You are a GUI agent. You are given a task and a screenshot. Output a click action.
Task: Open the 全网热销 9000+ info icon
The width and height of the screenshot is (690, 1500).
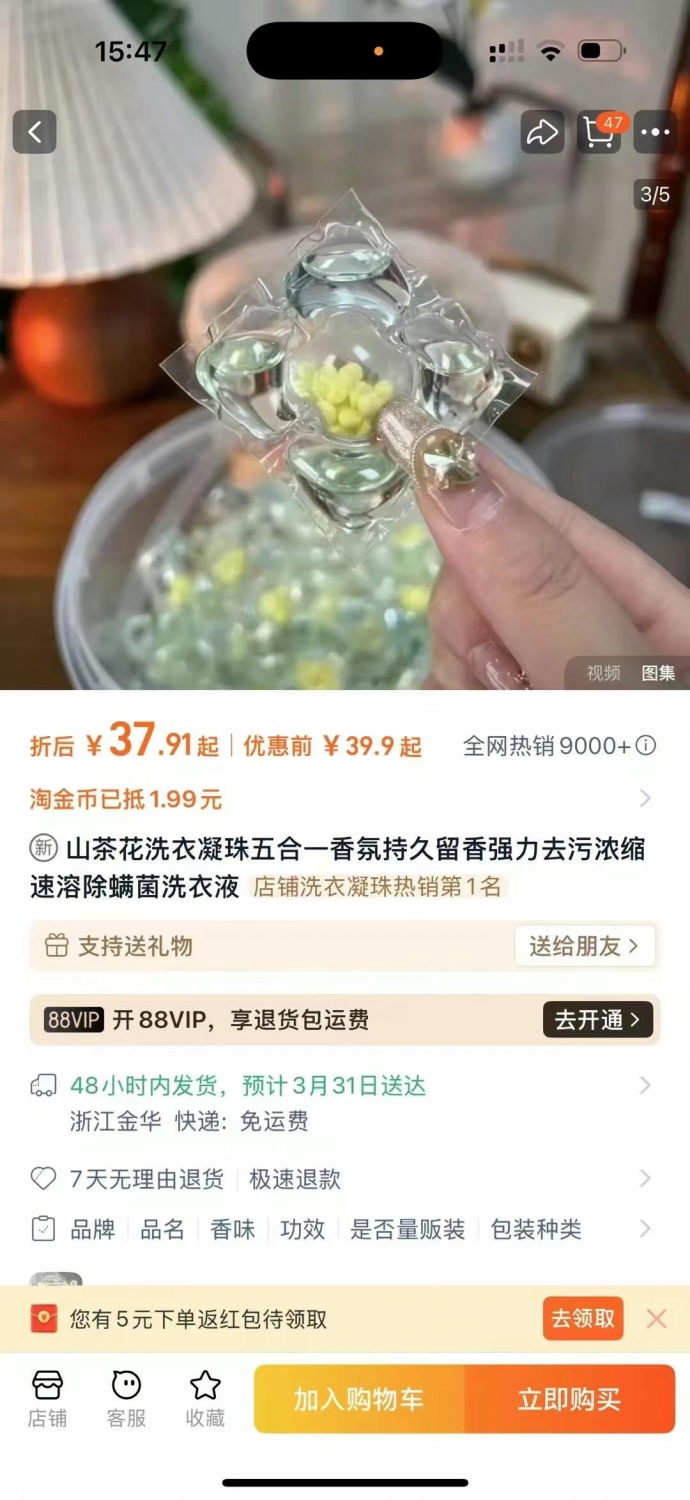coord(647,746)
